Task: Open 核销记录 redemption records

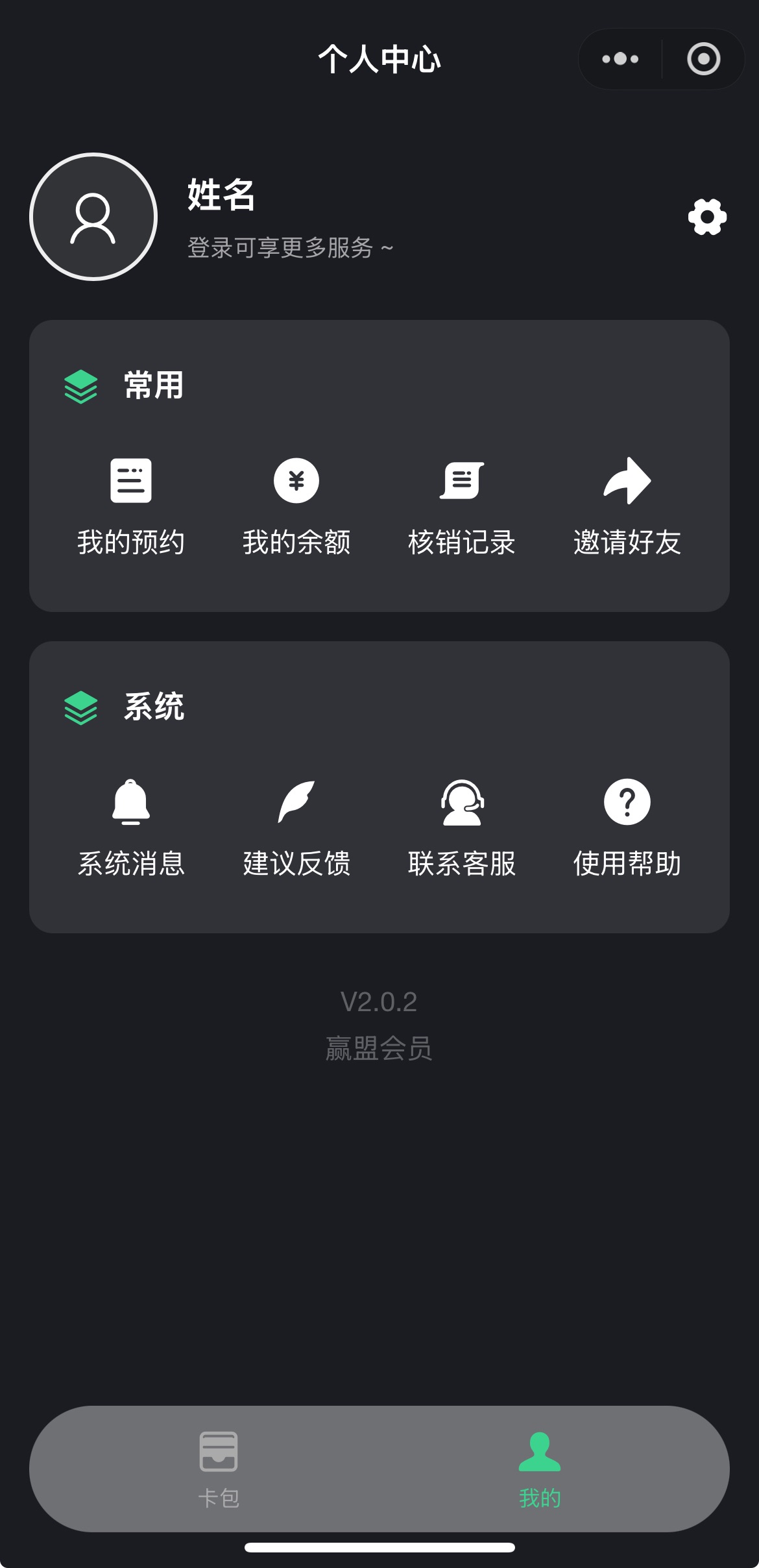Action: point(462,508)
